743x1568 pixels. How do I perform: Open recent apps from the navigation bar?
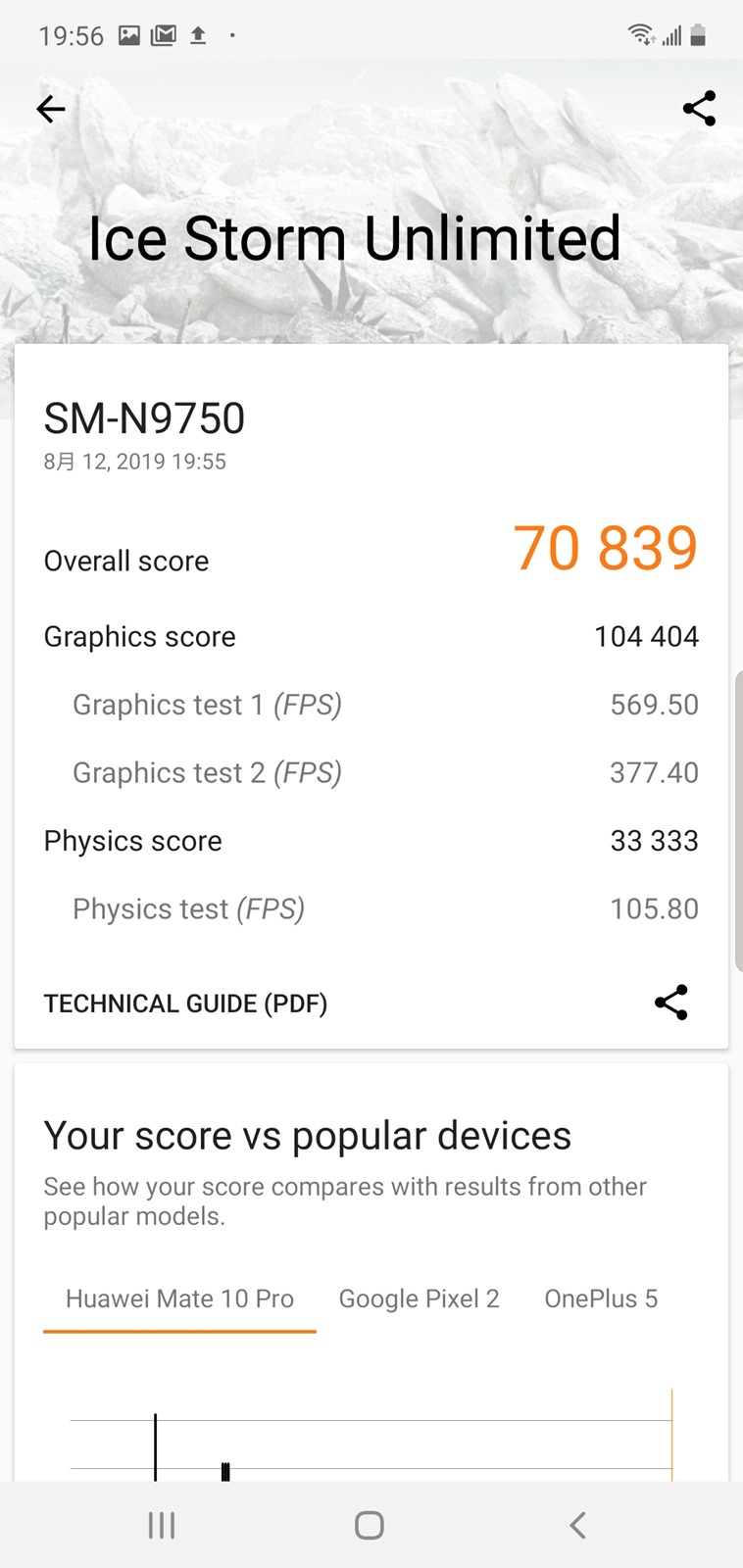point(162,1525)
